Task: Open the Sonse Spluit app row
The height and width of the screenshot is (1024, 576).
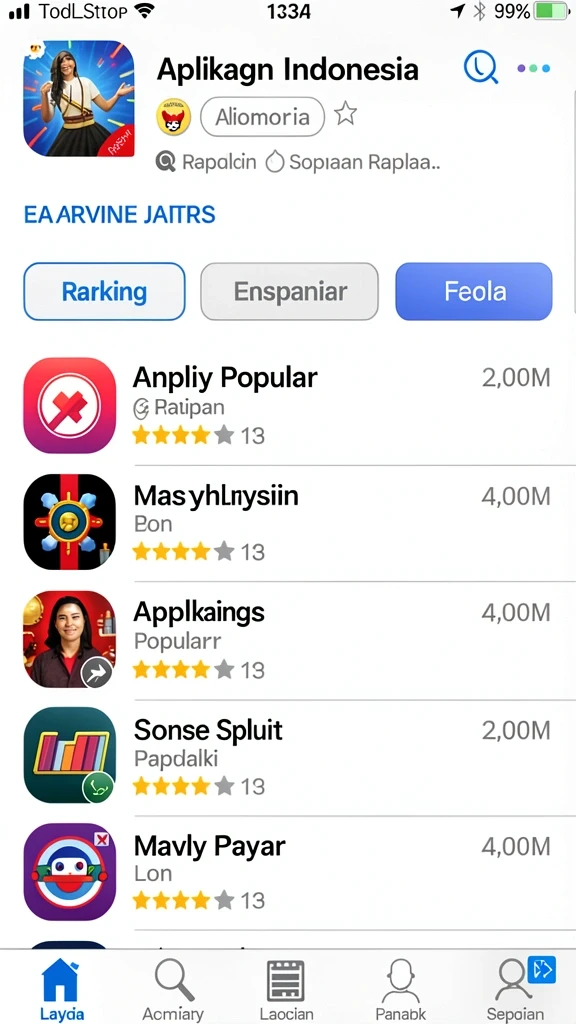Action: click(x=288, y=756)
